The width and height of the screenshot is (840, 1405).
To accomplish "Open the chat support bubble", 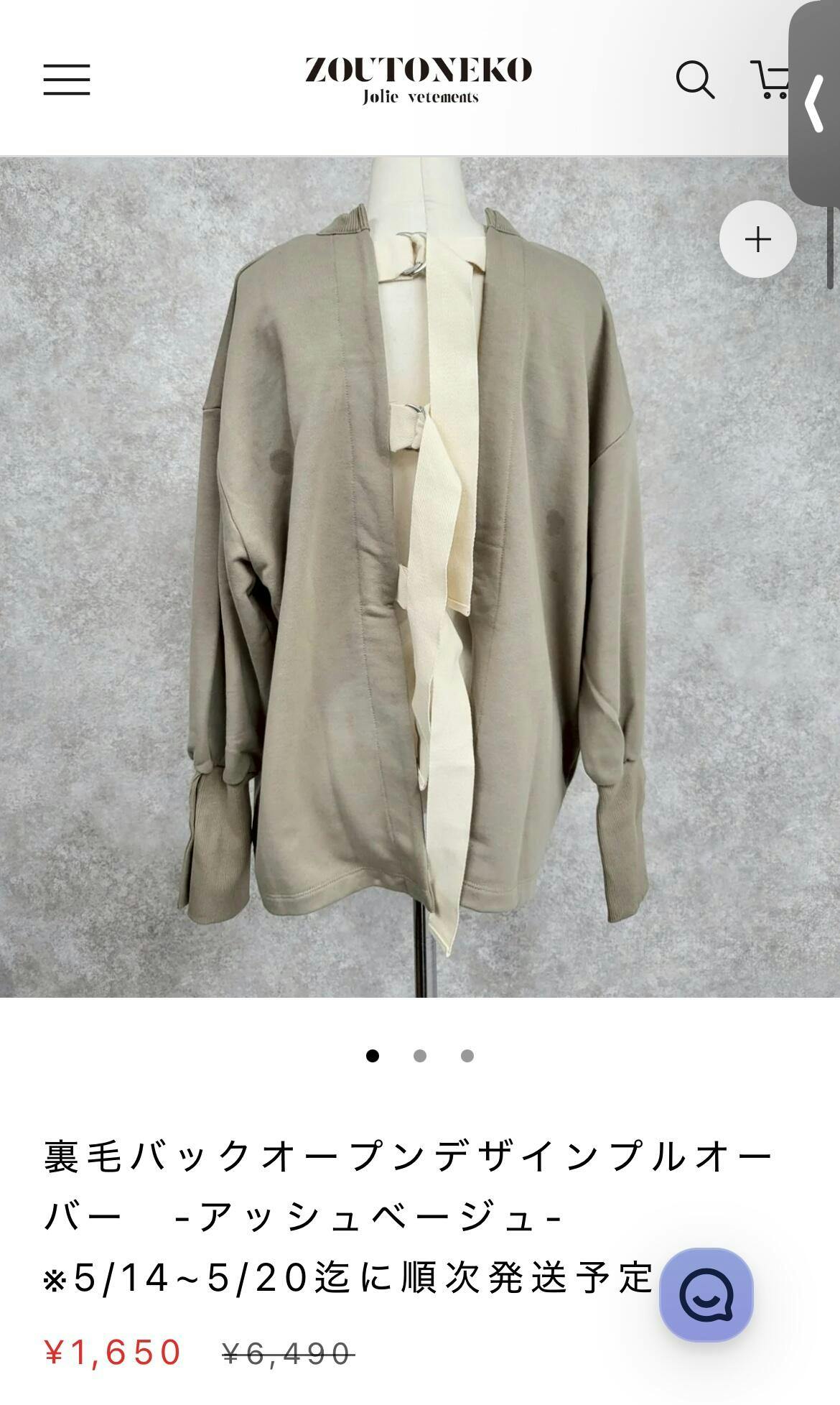I will tap(706, 1295).
